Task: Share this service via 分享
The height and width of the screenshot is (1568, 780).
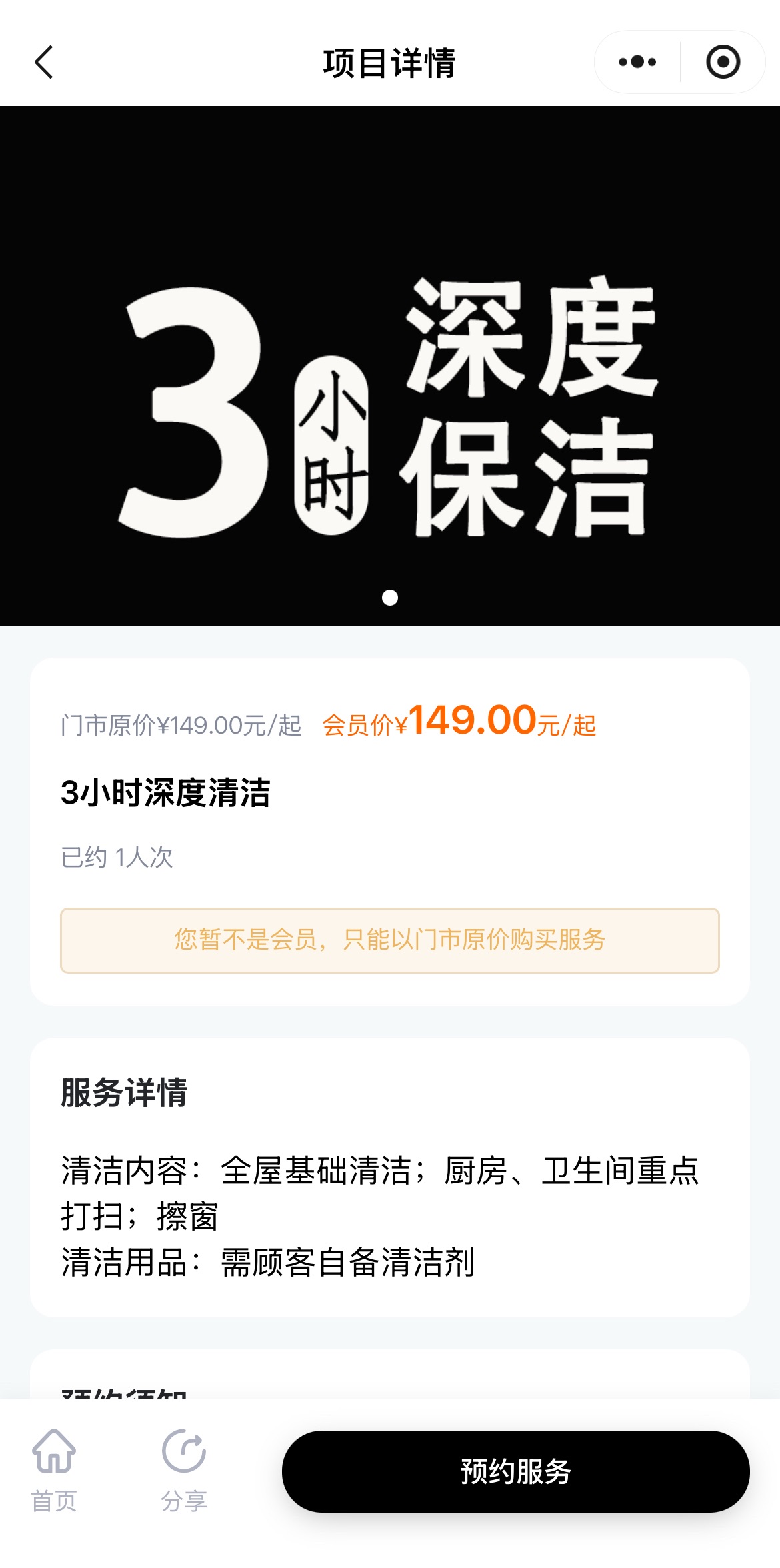Action: (184, 1470)
